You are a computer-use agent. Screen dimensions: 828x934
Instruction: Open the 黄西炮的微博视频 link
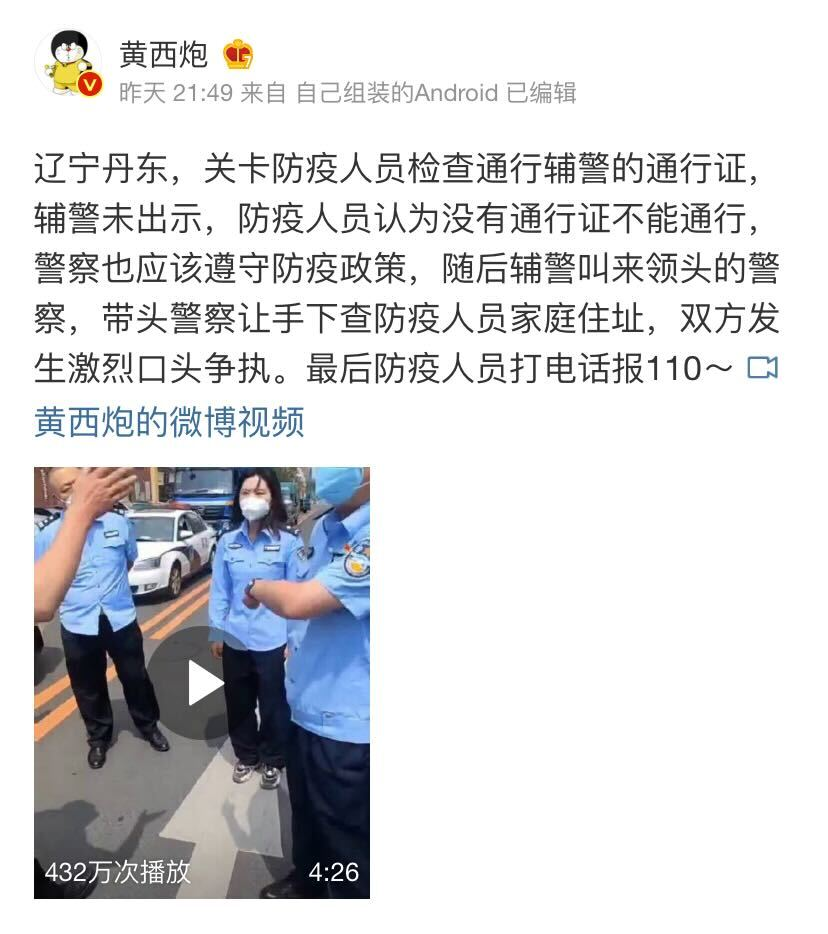[169, 422]
